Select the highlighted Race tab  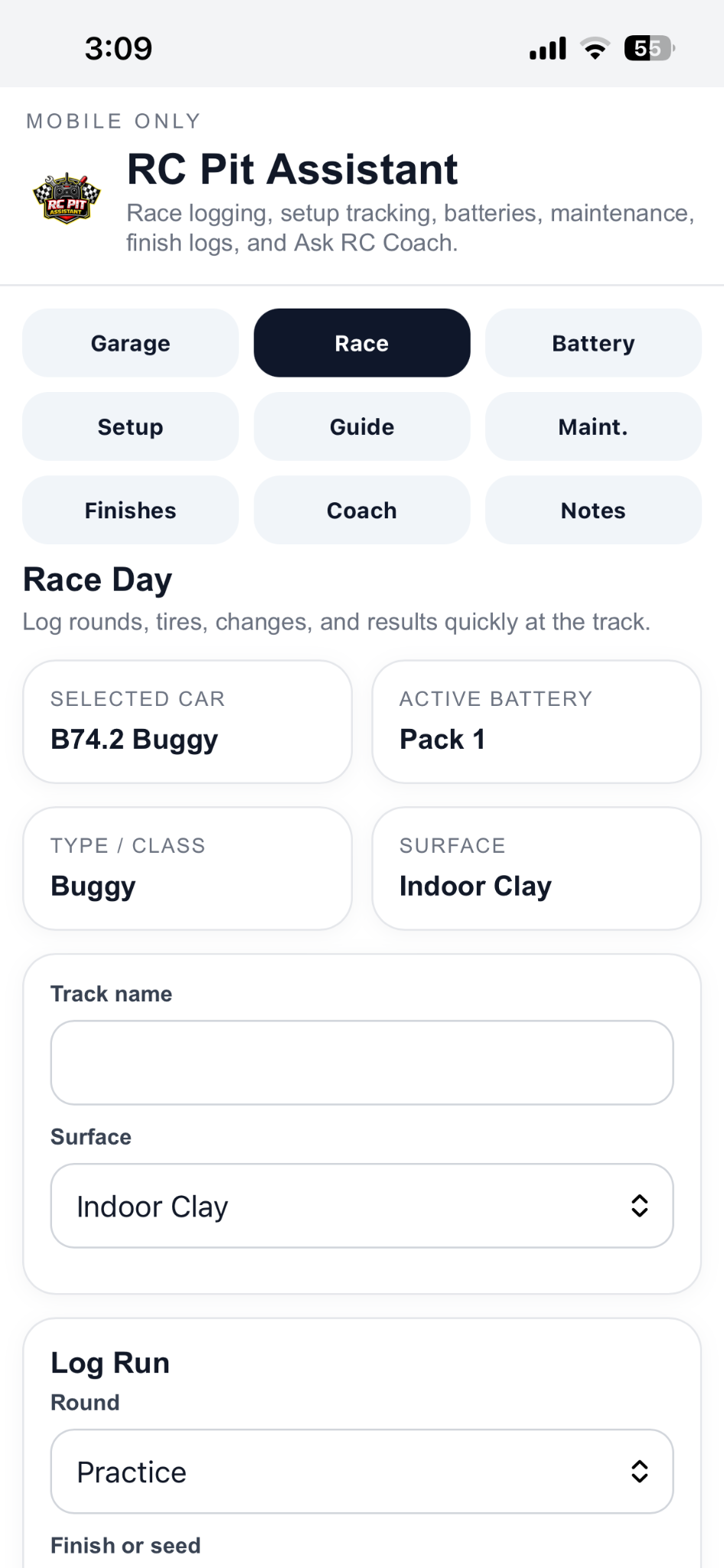pyautogui.click(x=361, y=342)
